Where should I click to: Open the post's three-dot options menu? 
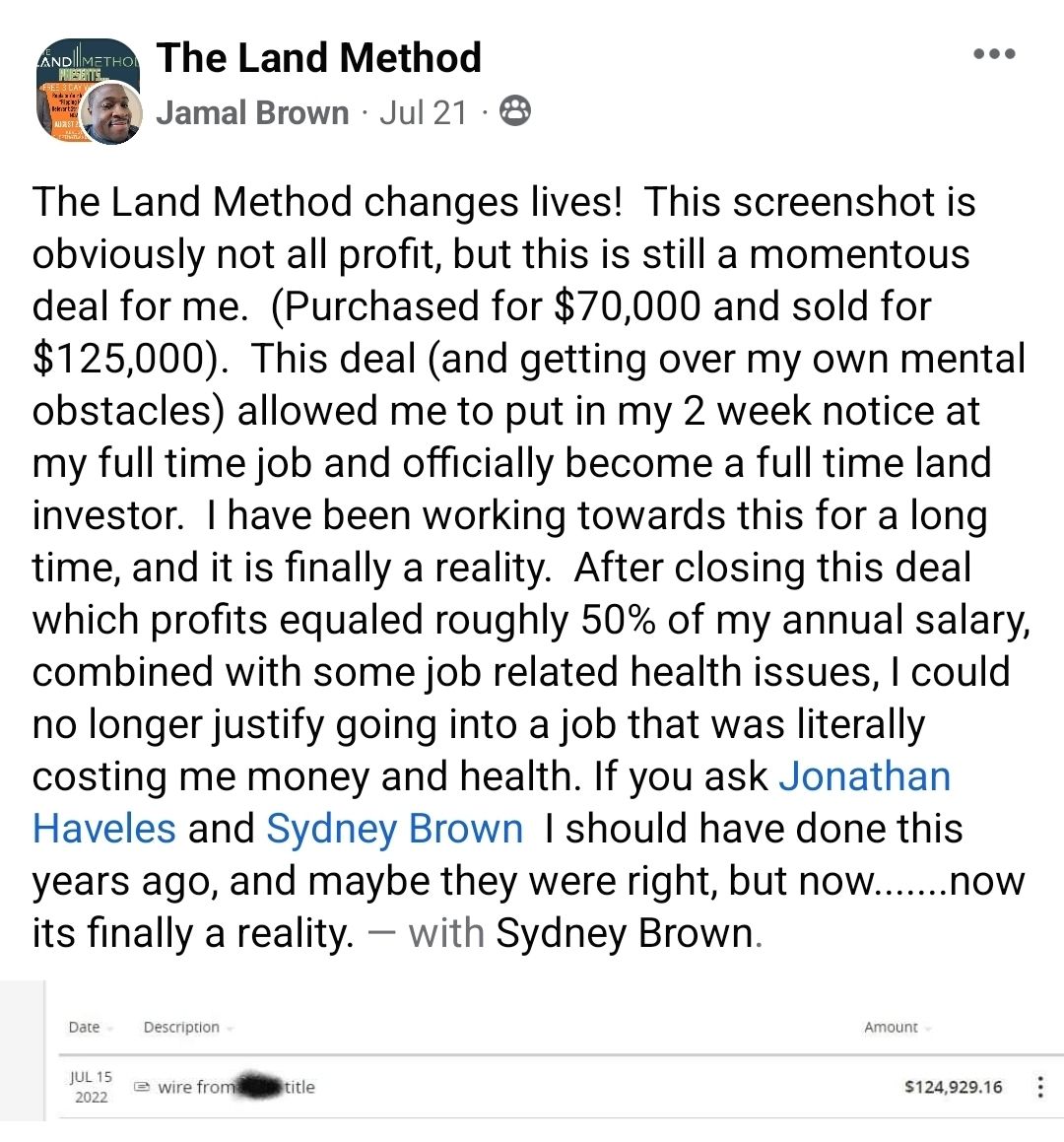coord(993,55)
